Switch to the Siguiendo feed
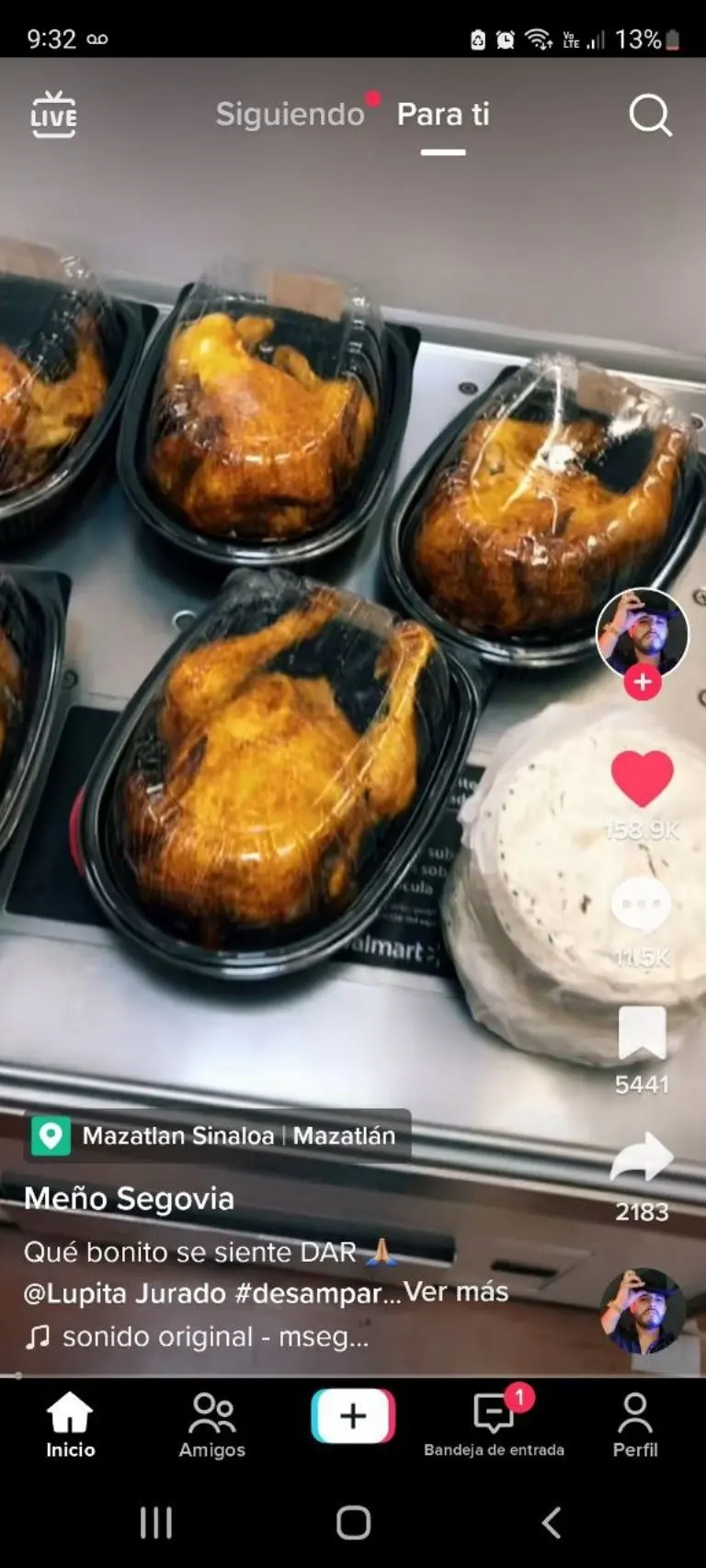706x1568 pixels. (x=290, y=114)
